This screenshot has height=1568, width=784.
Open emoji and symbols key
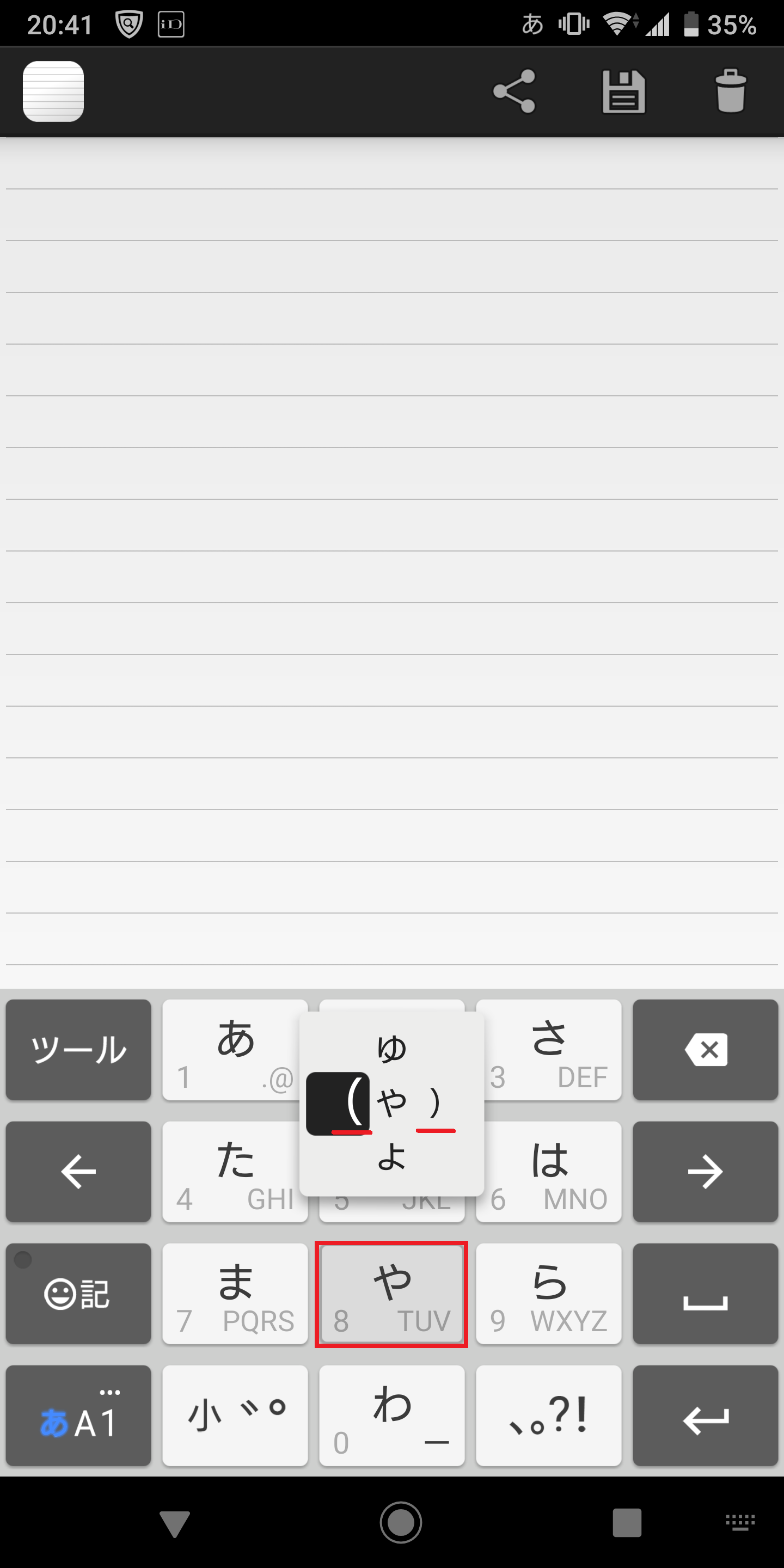(78, 1293)
